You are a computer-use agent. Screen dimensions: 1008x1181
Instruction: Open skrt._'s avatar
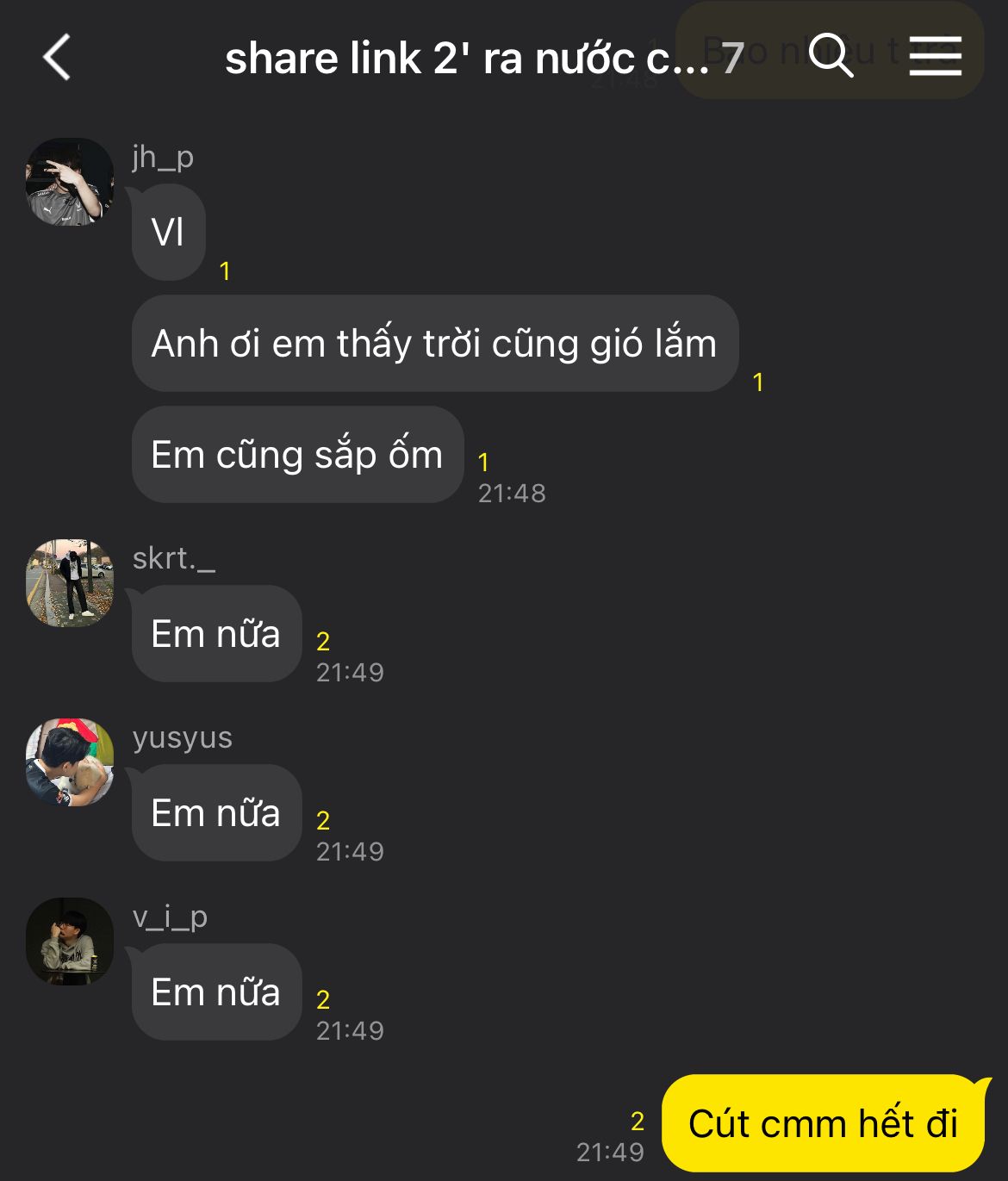70,583
